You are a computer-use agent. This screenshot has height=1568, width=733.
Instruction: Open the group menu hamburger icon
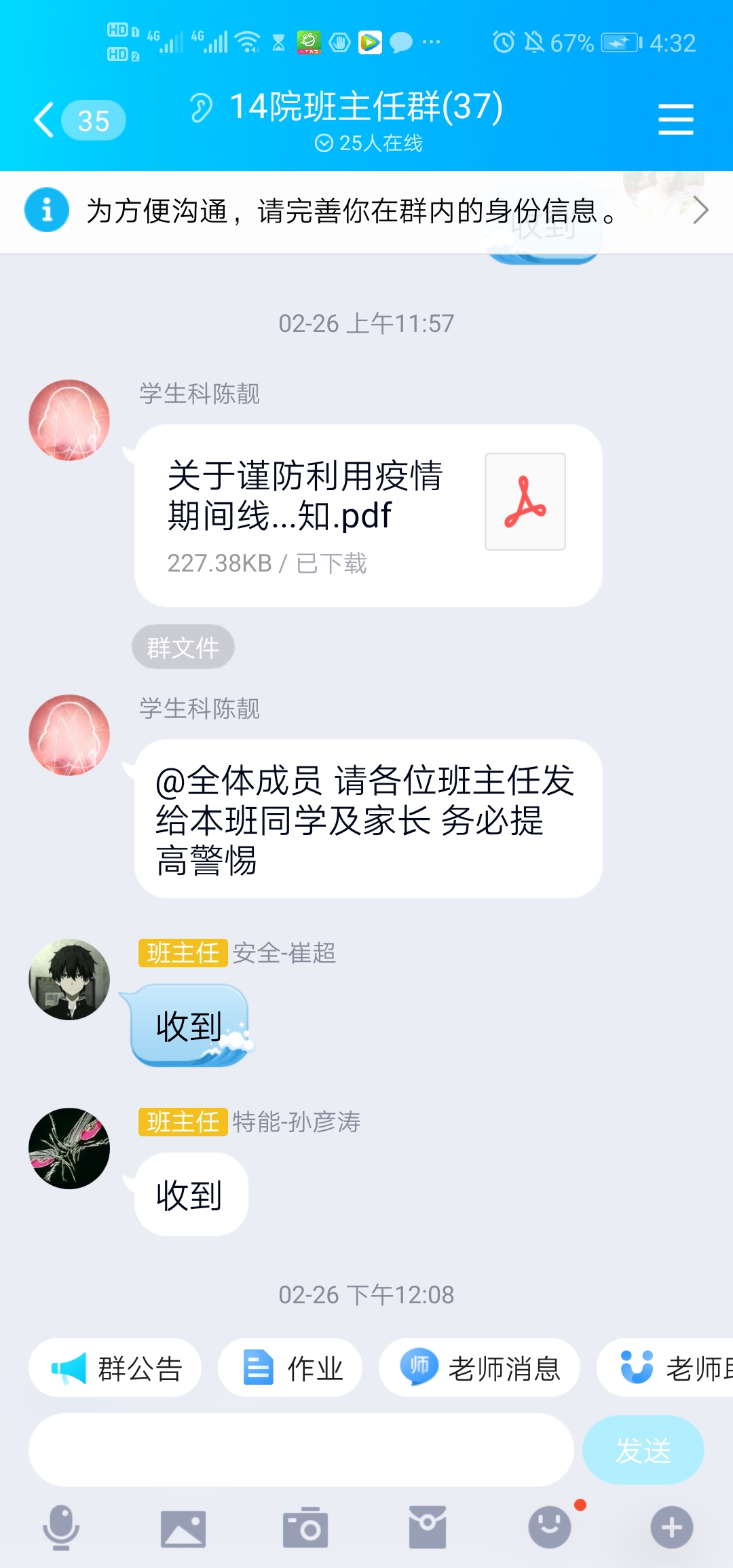coord(675,119)
